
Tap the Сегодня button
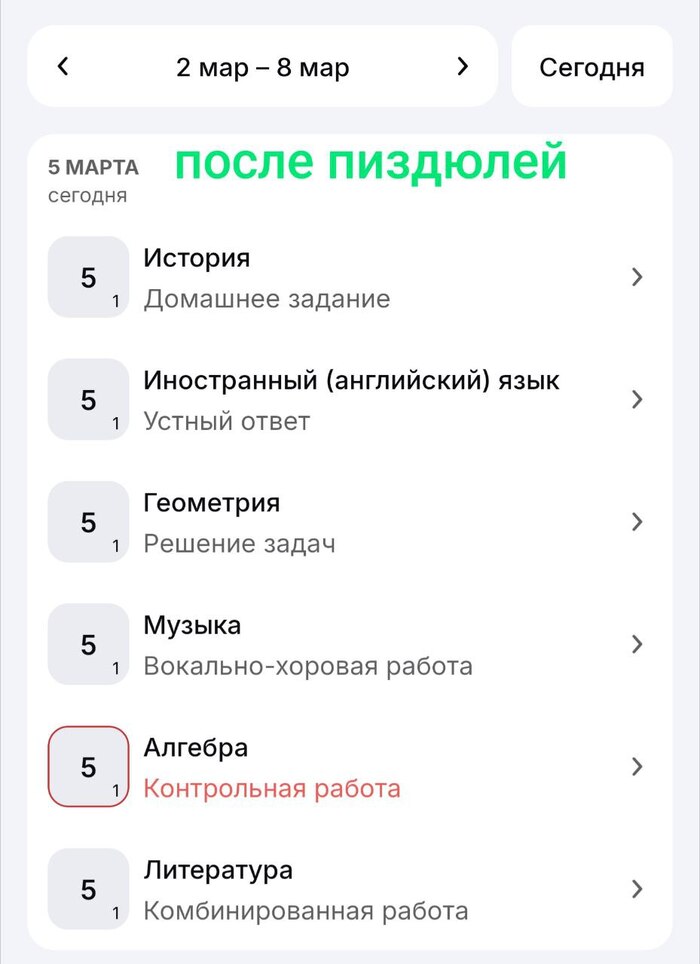pyautogui.click(x=591, y=67)
